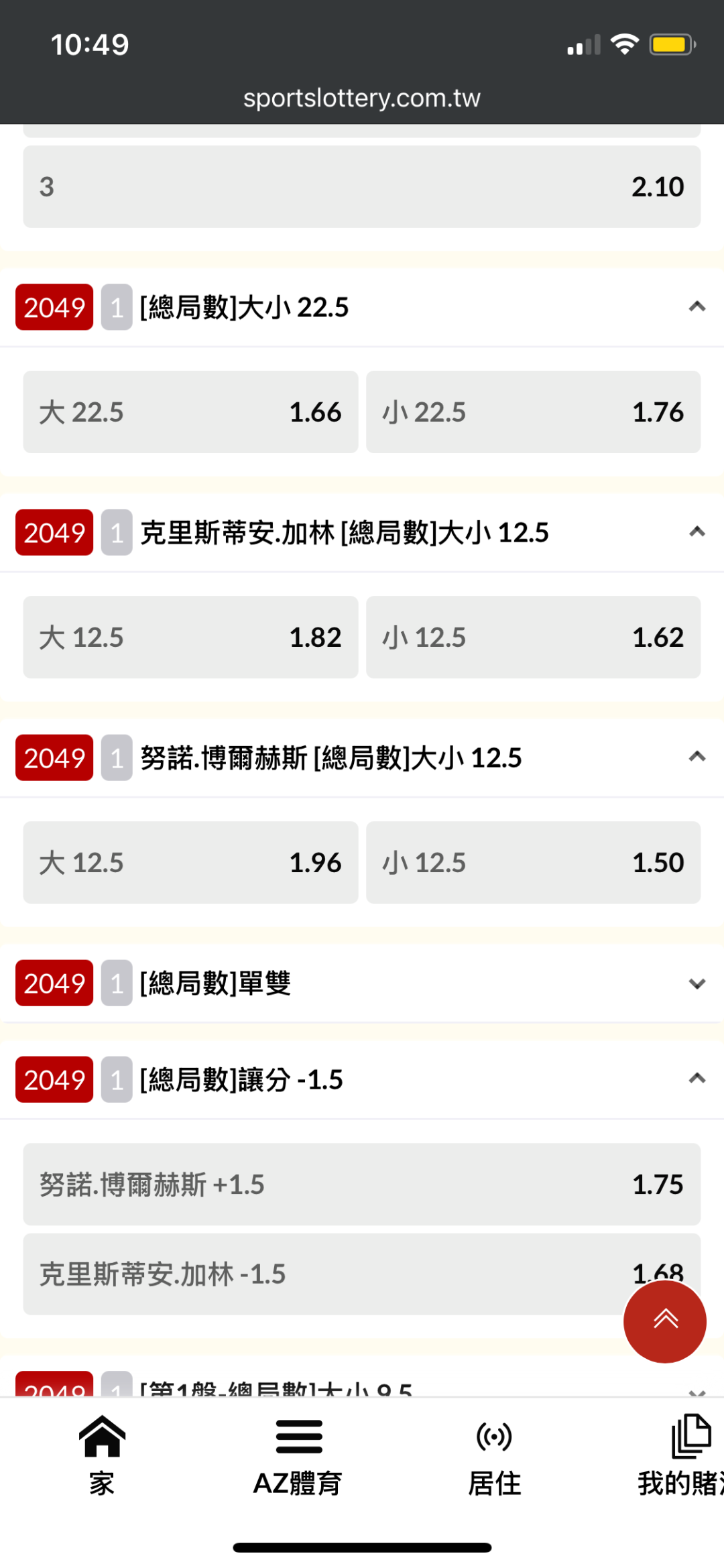The image size is (724, 1568).
Task: Go to the 家 home tab
Action: [x=102, y=1453]
